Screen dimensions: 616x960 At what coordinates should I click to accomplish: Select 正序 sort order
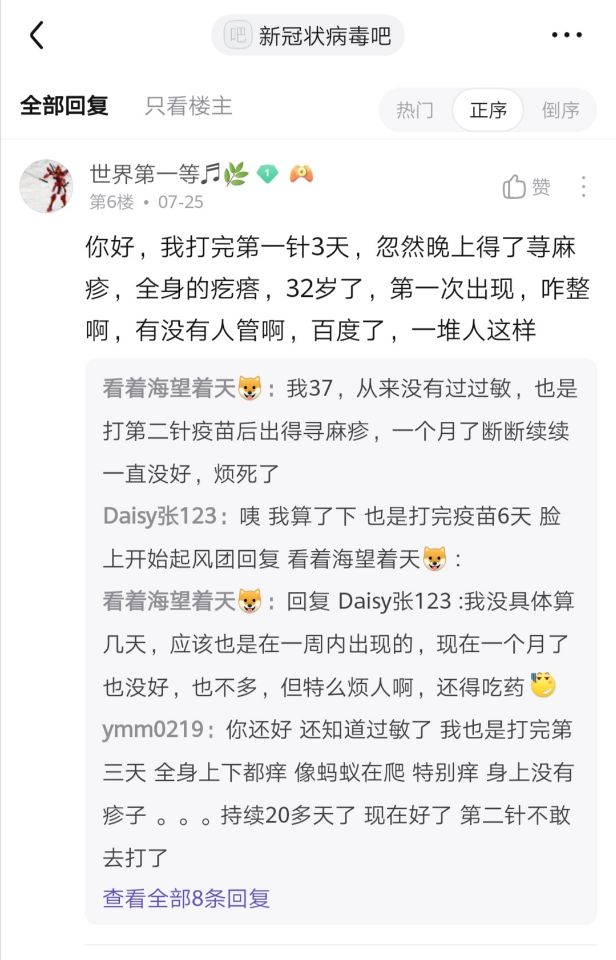click(x=488, y=110)
